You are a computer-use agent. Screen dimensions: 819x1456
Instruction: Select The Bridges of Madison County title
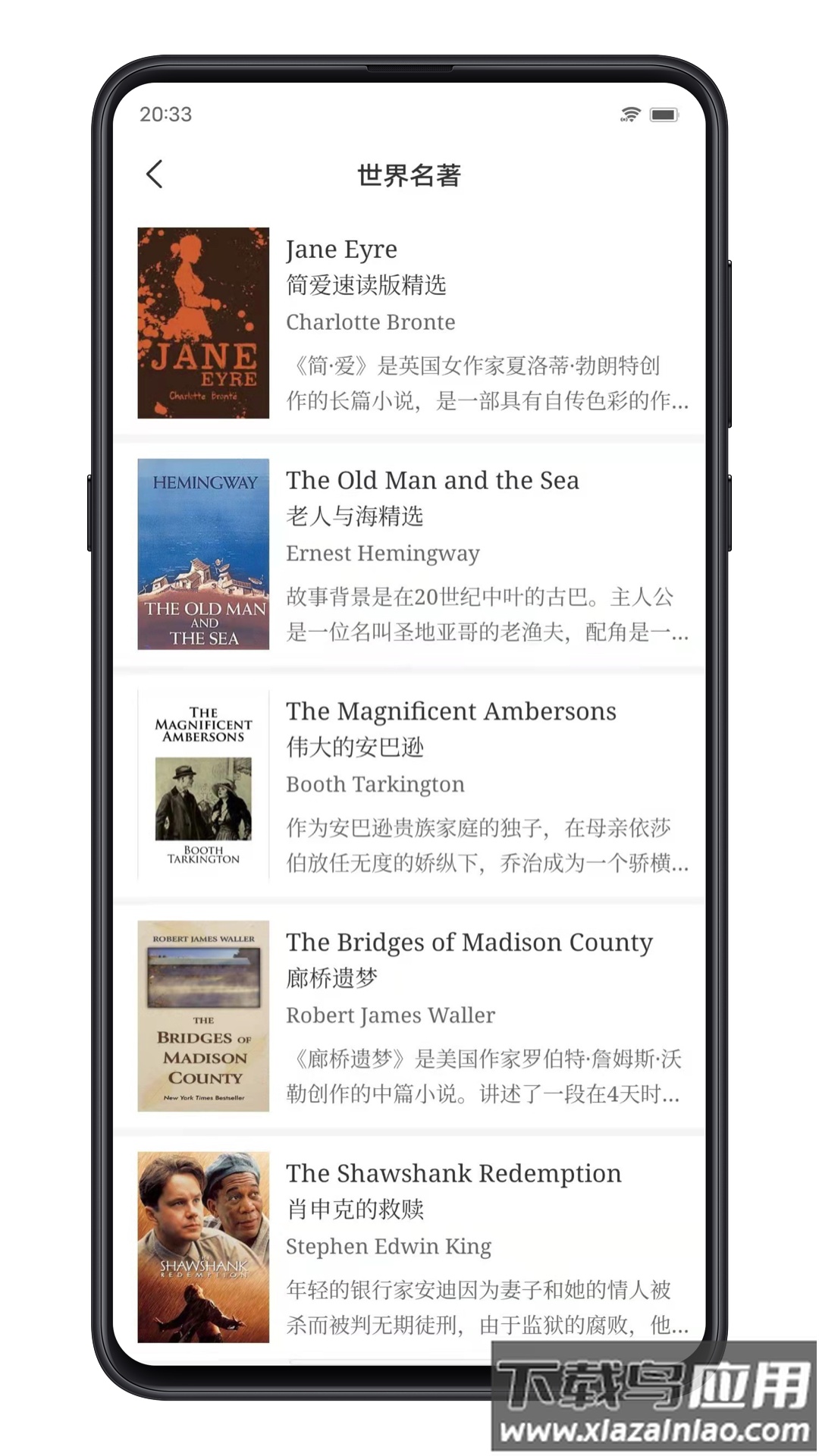point(469,943)
